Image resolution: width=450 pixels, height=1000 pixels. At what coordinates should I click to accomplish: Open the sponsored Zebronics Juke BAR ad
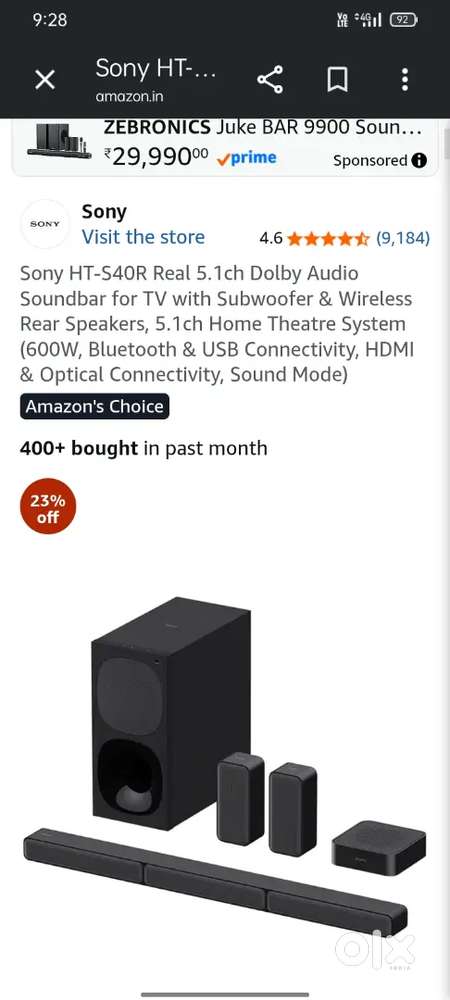click(x=225, y=147)
